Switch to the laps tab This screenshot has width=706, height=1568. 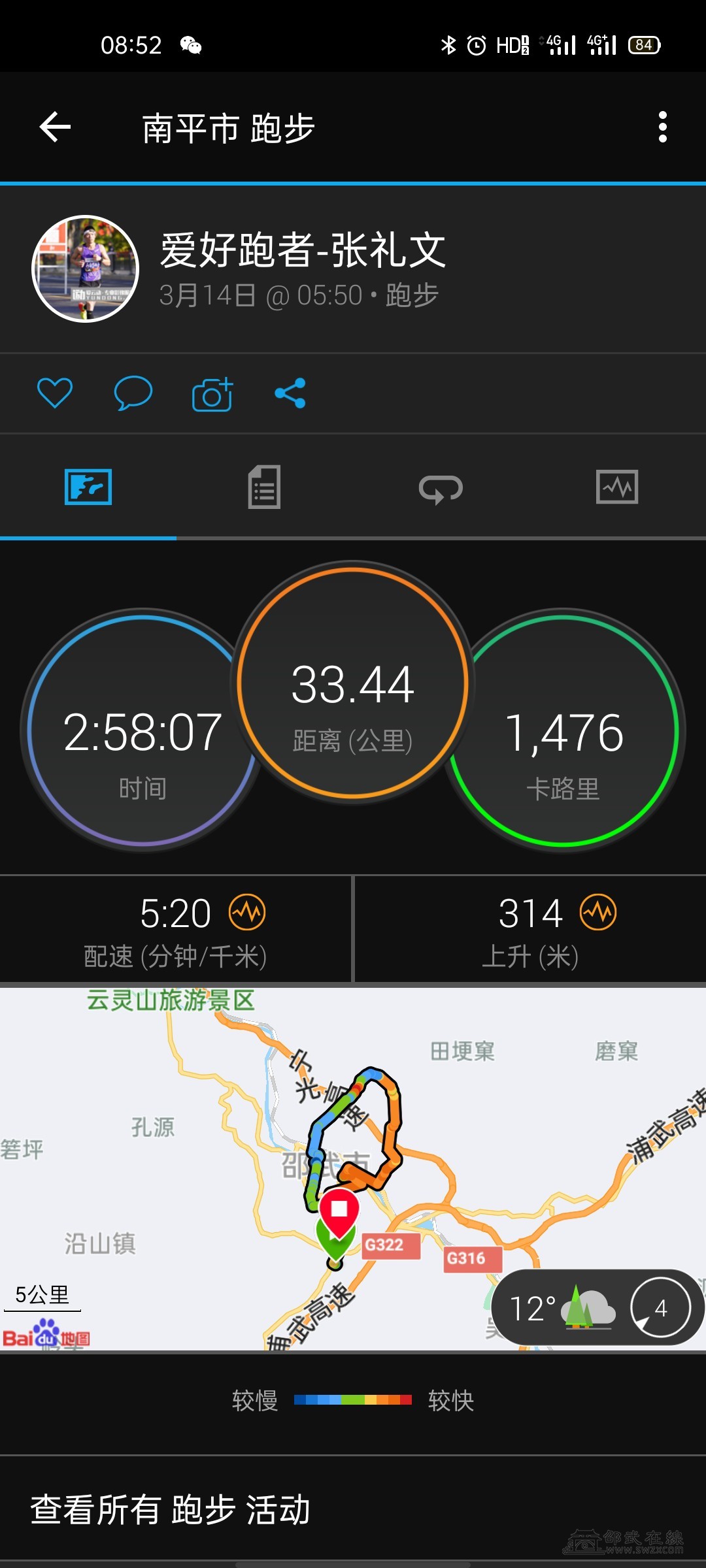coord(441,488)
